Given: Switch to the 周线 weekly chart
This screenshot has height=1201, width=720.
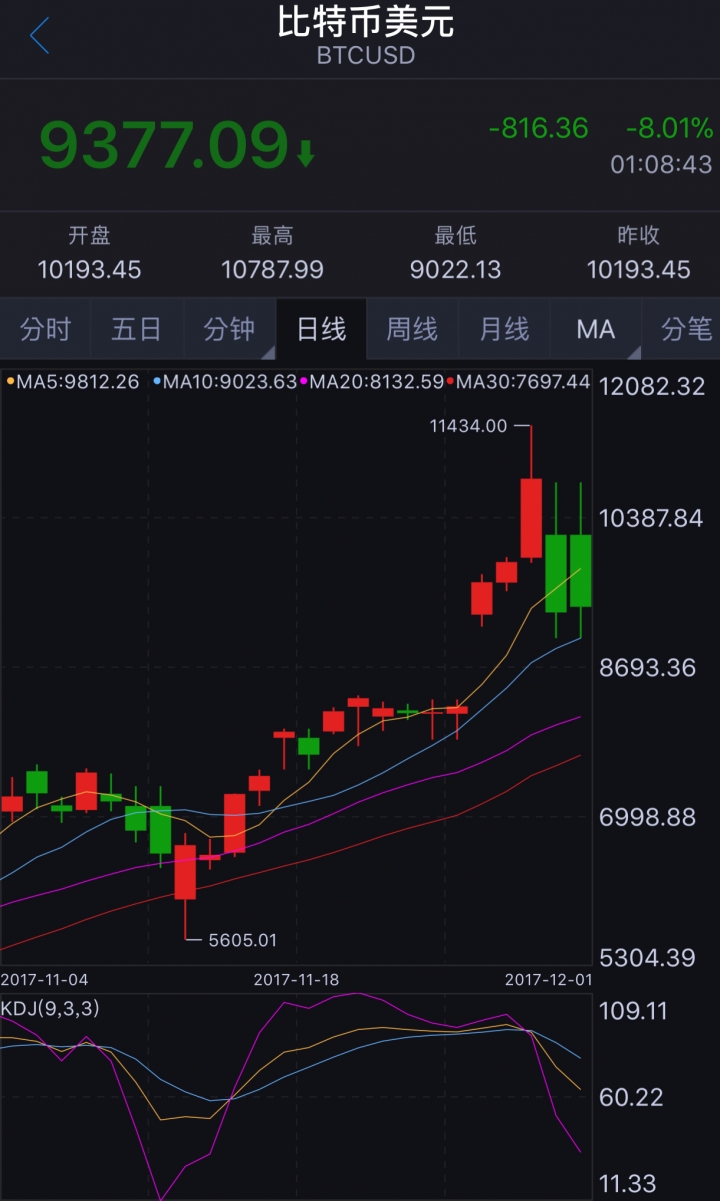Looking at the screenshot, I should click(x=412, y=329).
